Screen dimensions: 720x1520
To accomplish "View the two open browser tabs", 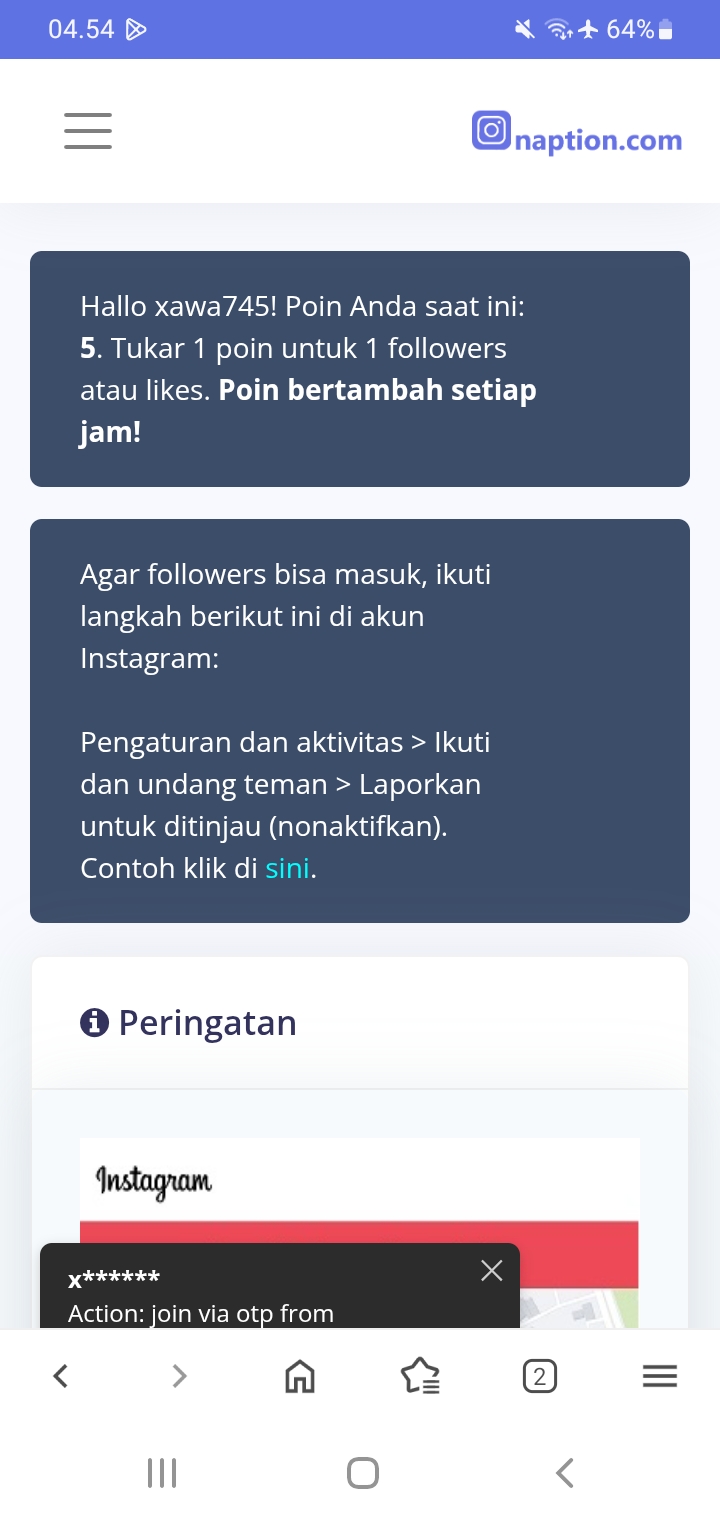I will pos(539,1377).
